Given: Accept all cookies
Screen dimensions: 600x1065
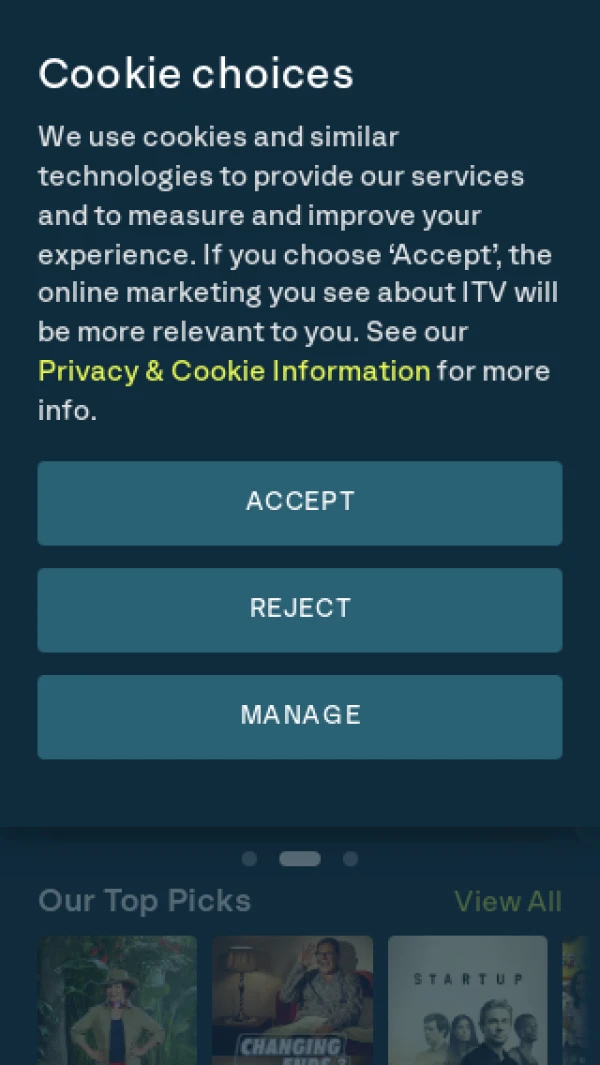Looking at the screenshot, I should 300,503.
